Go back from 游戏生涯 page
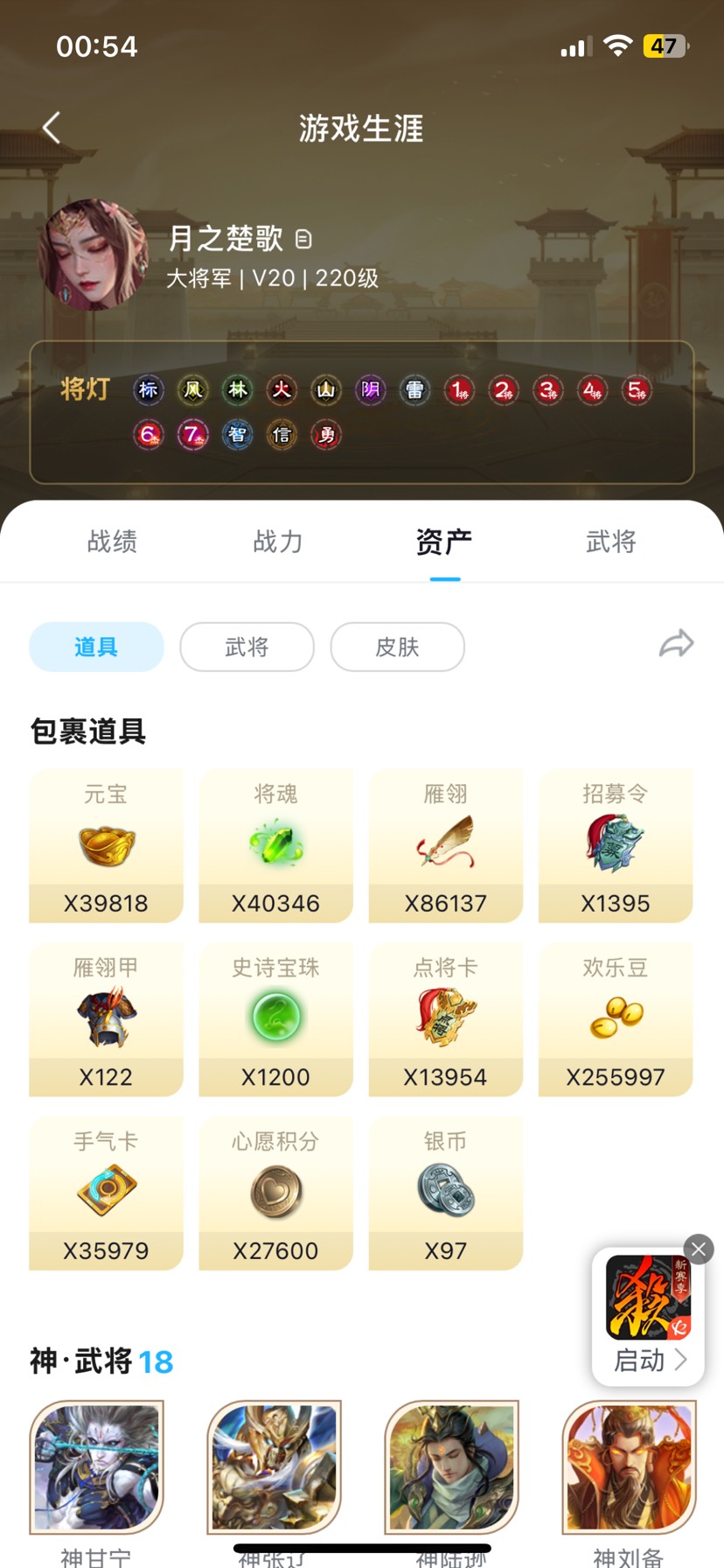724x1568 pixels. click(x=52, y=128)
